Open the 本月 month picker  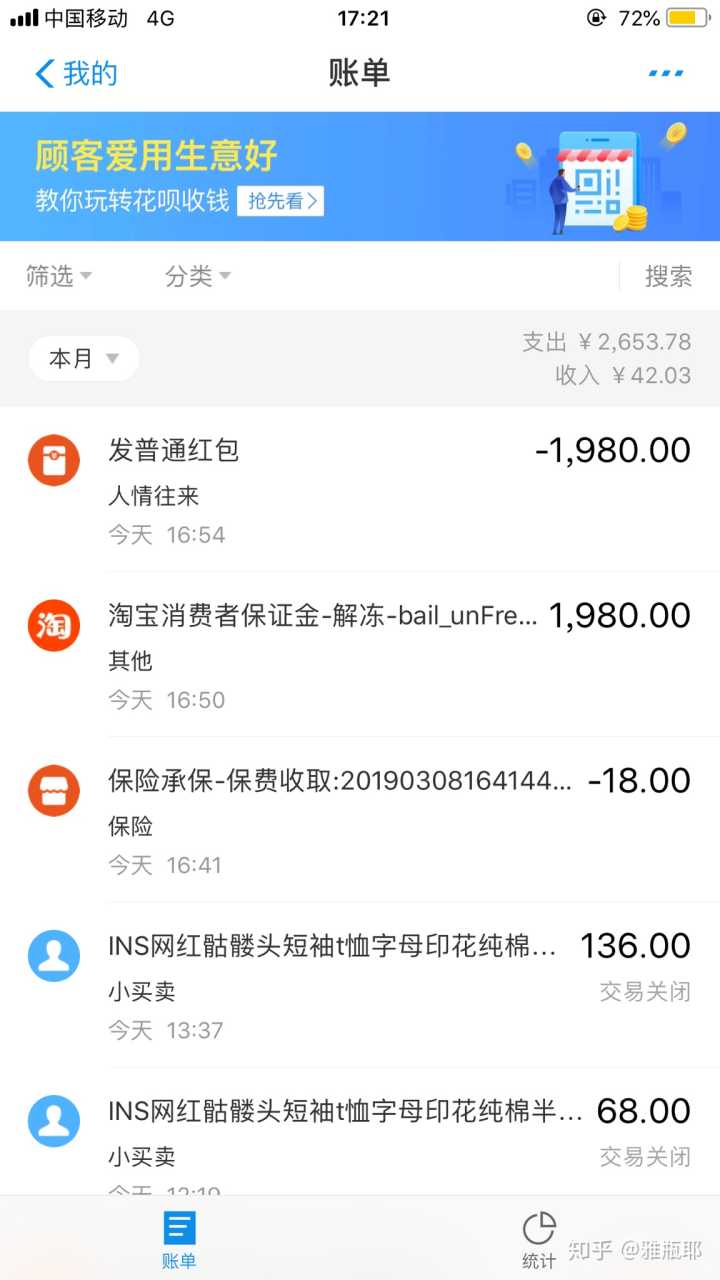(84, 358)
